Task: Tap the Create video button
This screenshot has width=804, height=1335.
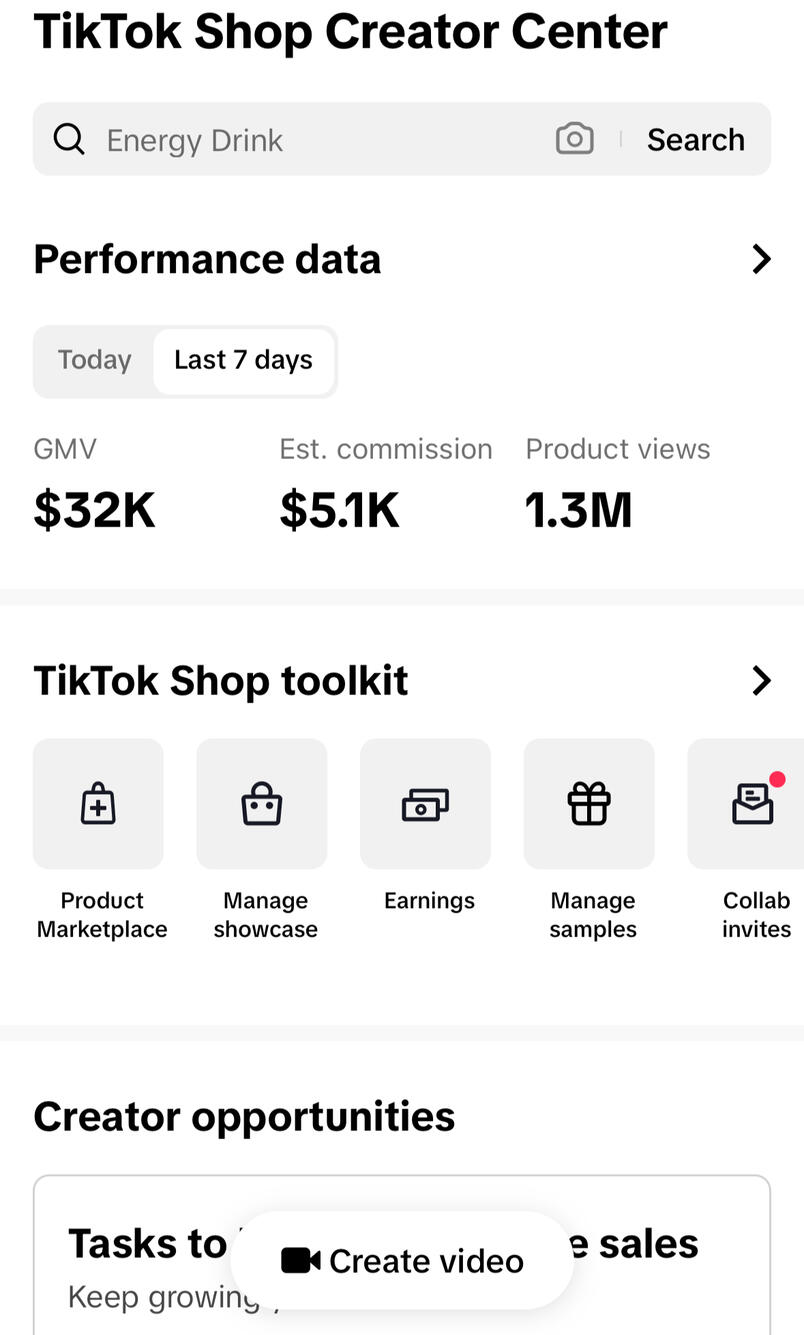Action: click(x=402, y=1261)
